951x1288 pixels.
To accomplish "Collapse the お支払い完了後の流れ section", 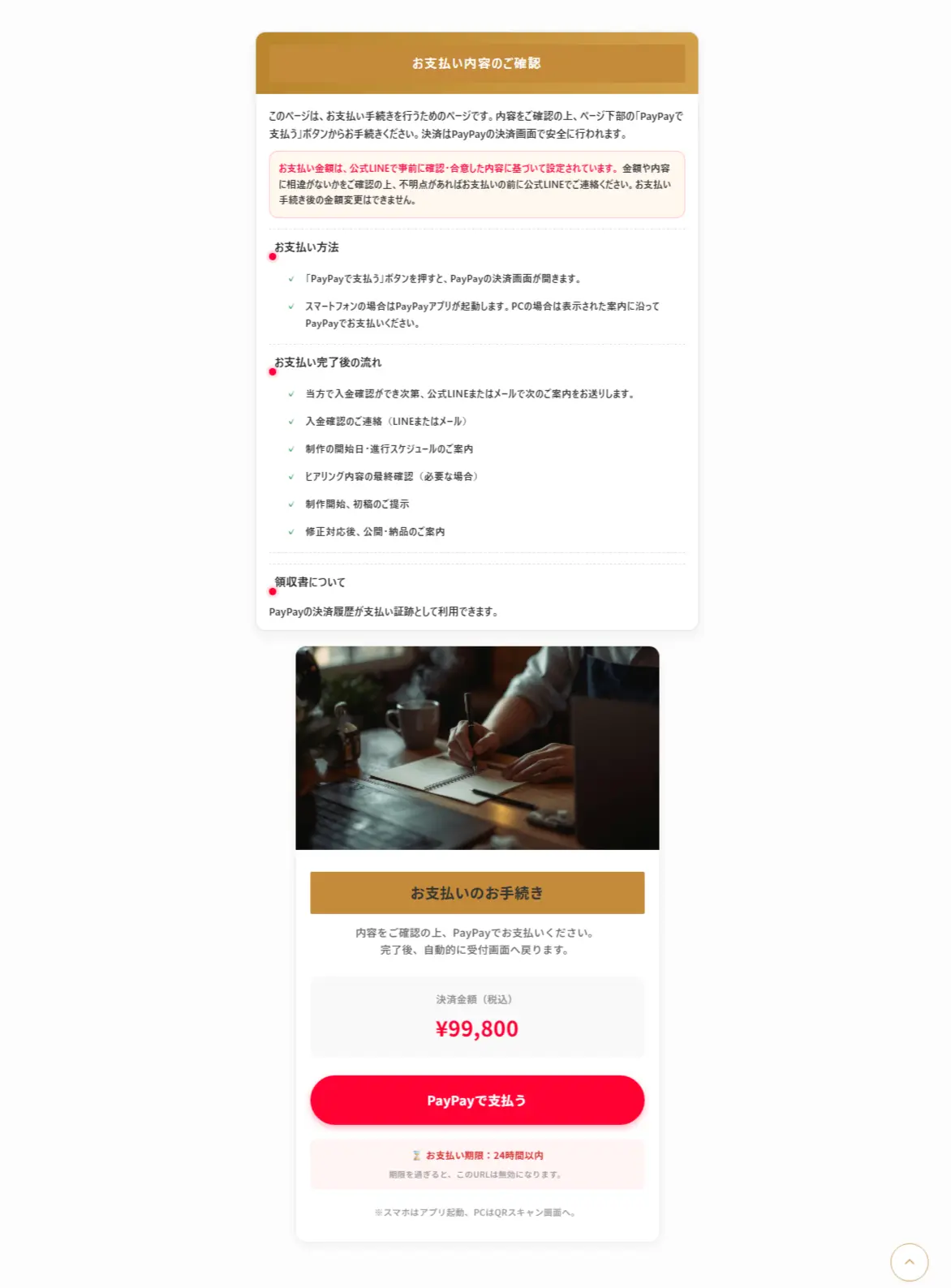I will pos(327,363).
